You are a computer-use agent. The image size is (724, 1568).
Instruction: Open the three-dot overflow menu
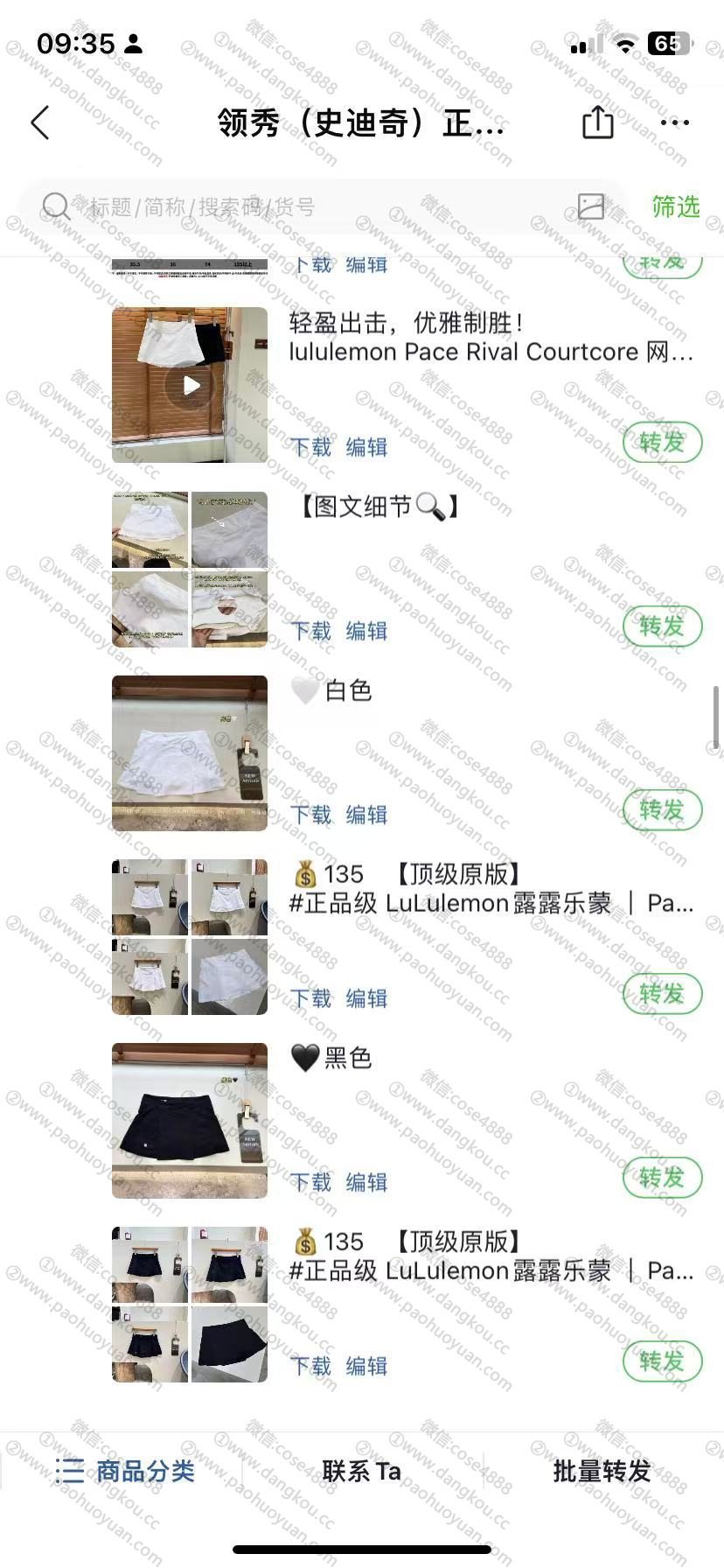coord(674,122)
